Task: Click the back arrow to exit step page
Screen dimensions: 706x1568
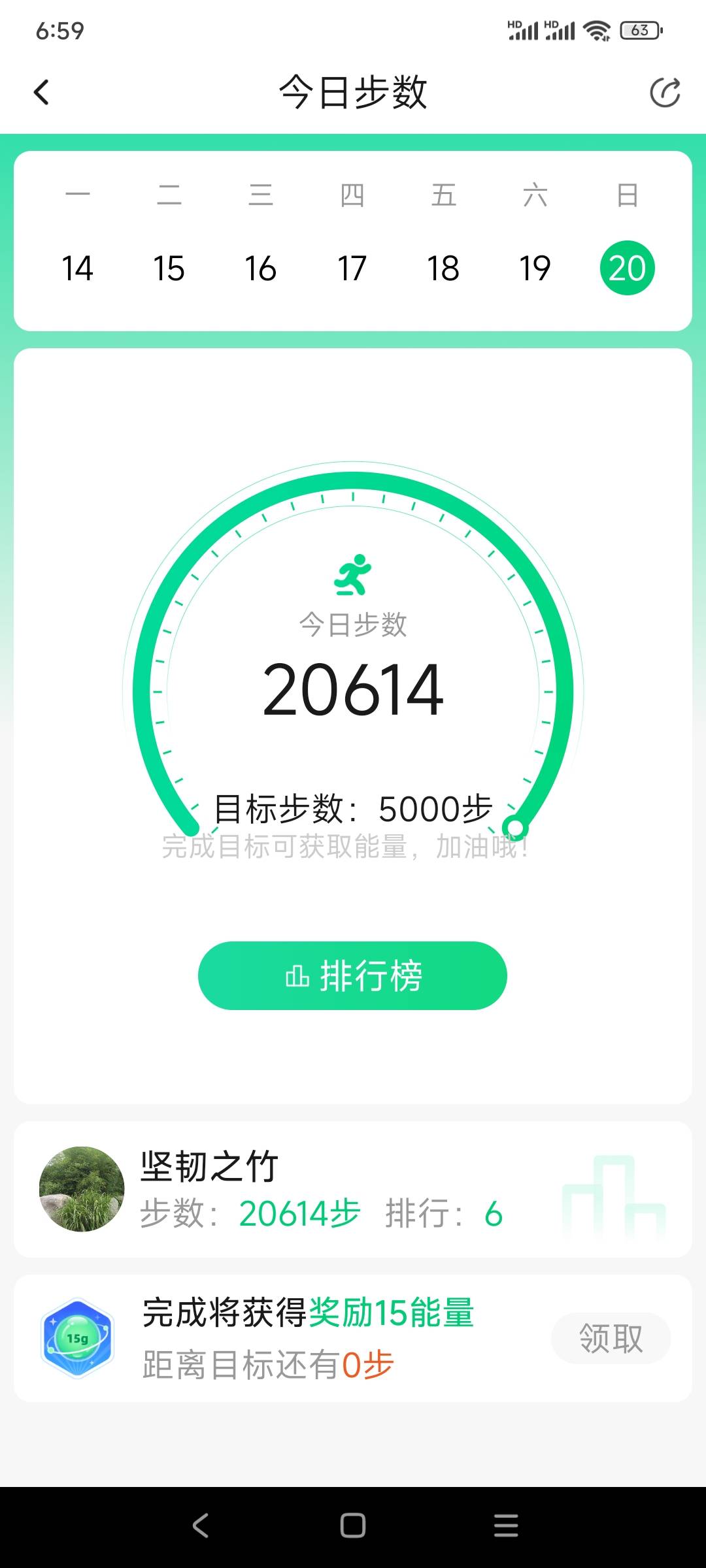Action: [41, 91]
